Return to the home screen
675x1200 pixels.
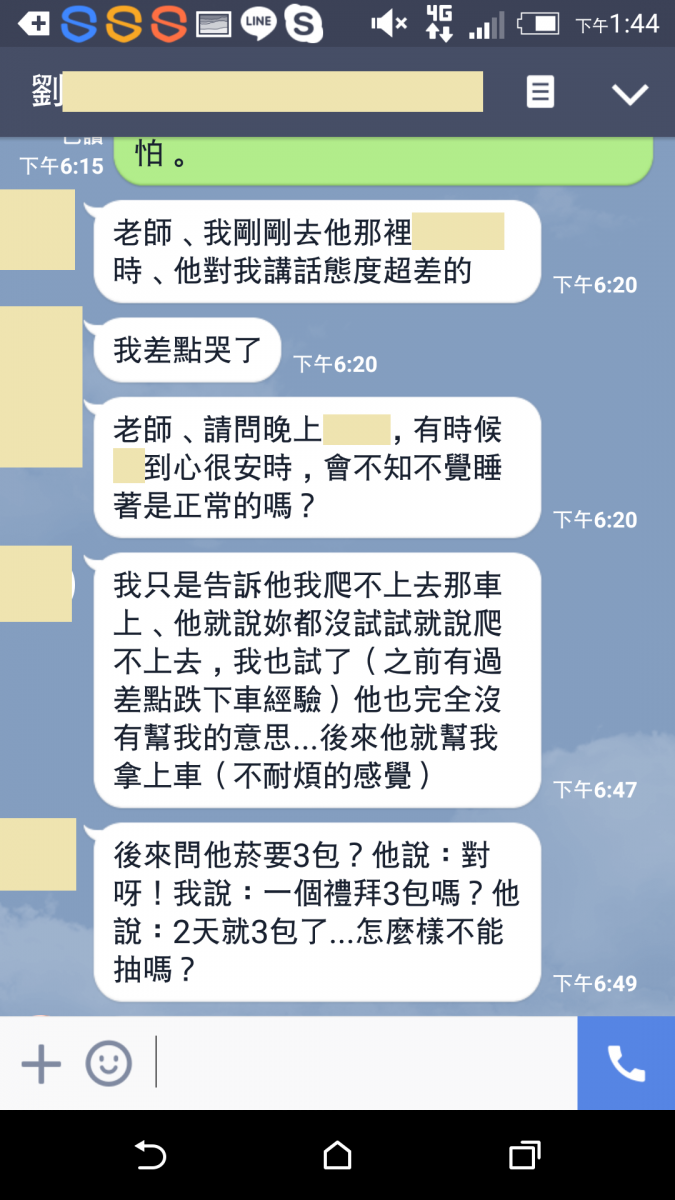tap(337, 1156)
